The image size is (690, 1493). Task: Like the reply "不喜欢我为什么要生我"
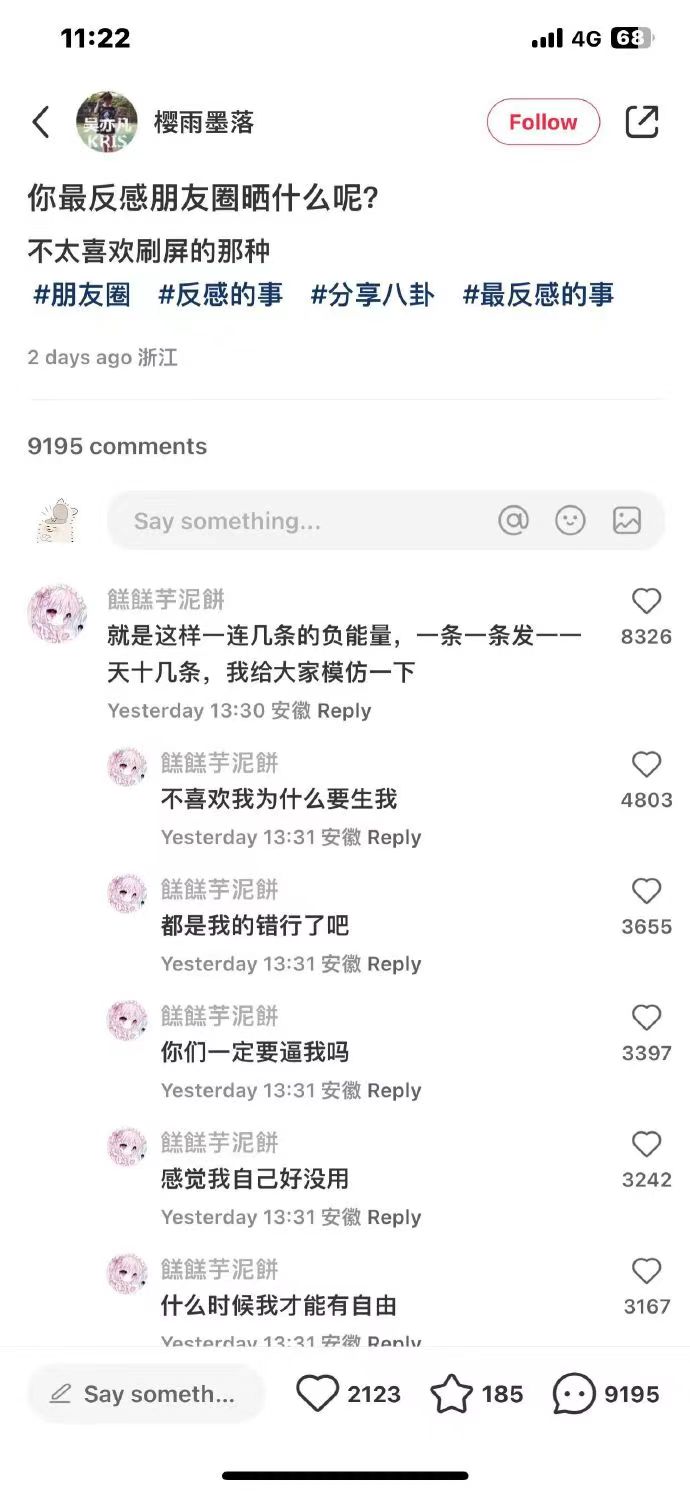tap(646, 765)
